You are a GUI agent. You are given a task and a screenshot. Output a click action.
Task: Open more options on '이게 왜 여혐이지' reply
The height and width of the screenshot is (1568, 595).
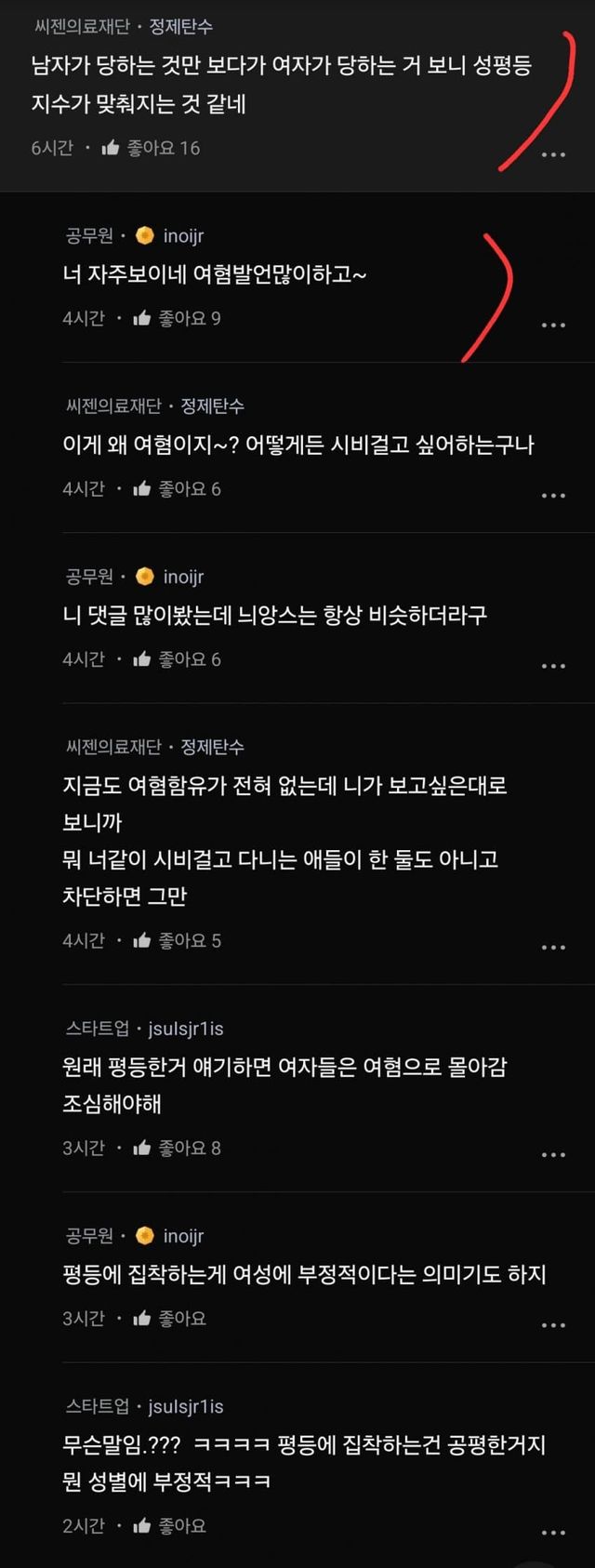553,495
